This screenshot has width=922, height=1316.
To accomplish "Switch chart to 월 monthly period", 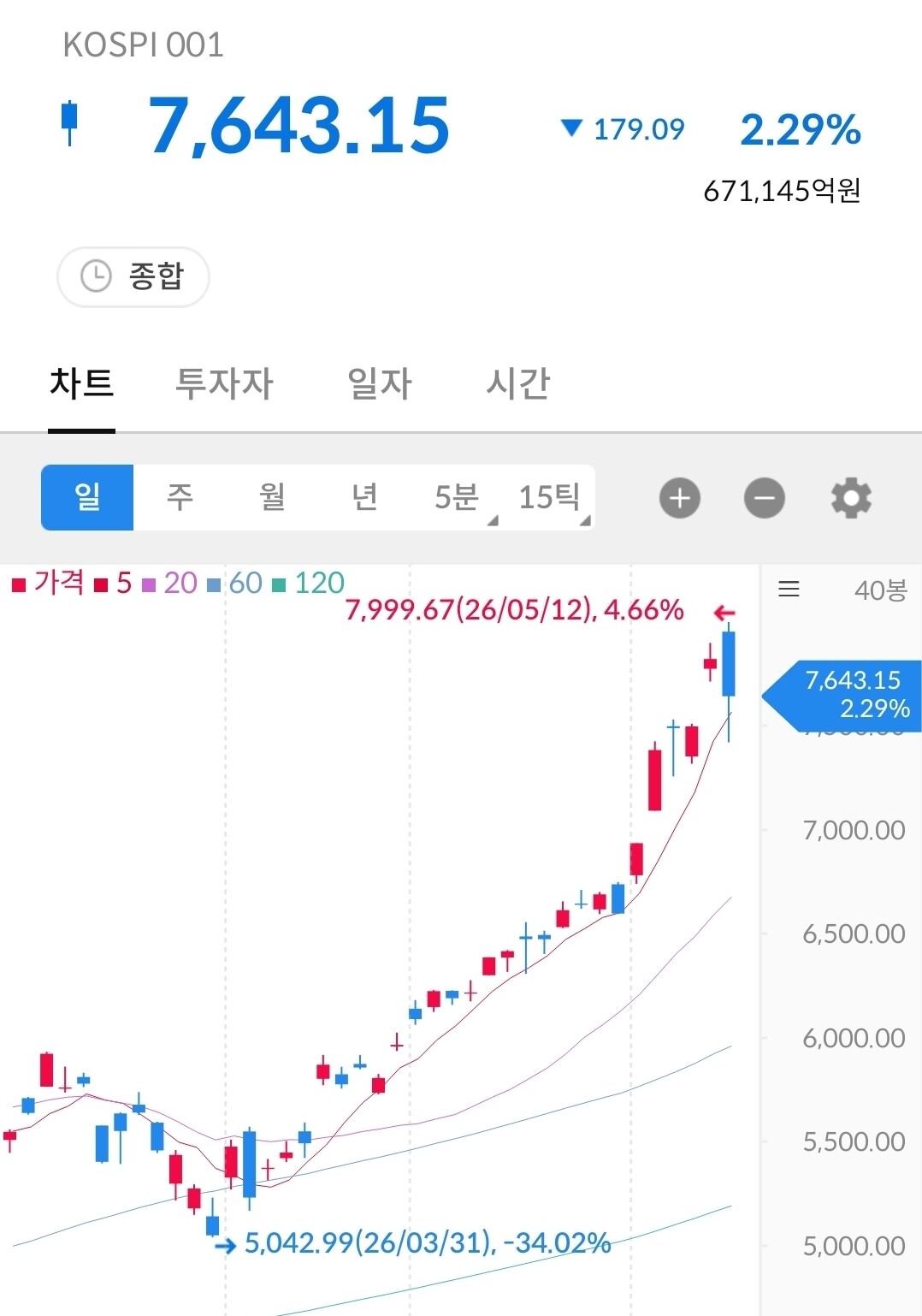I will (272, 497).
